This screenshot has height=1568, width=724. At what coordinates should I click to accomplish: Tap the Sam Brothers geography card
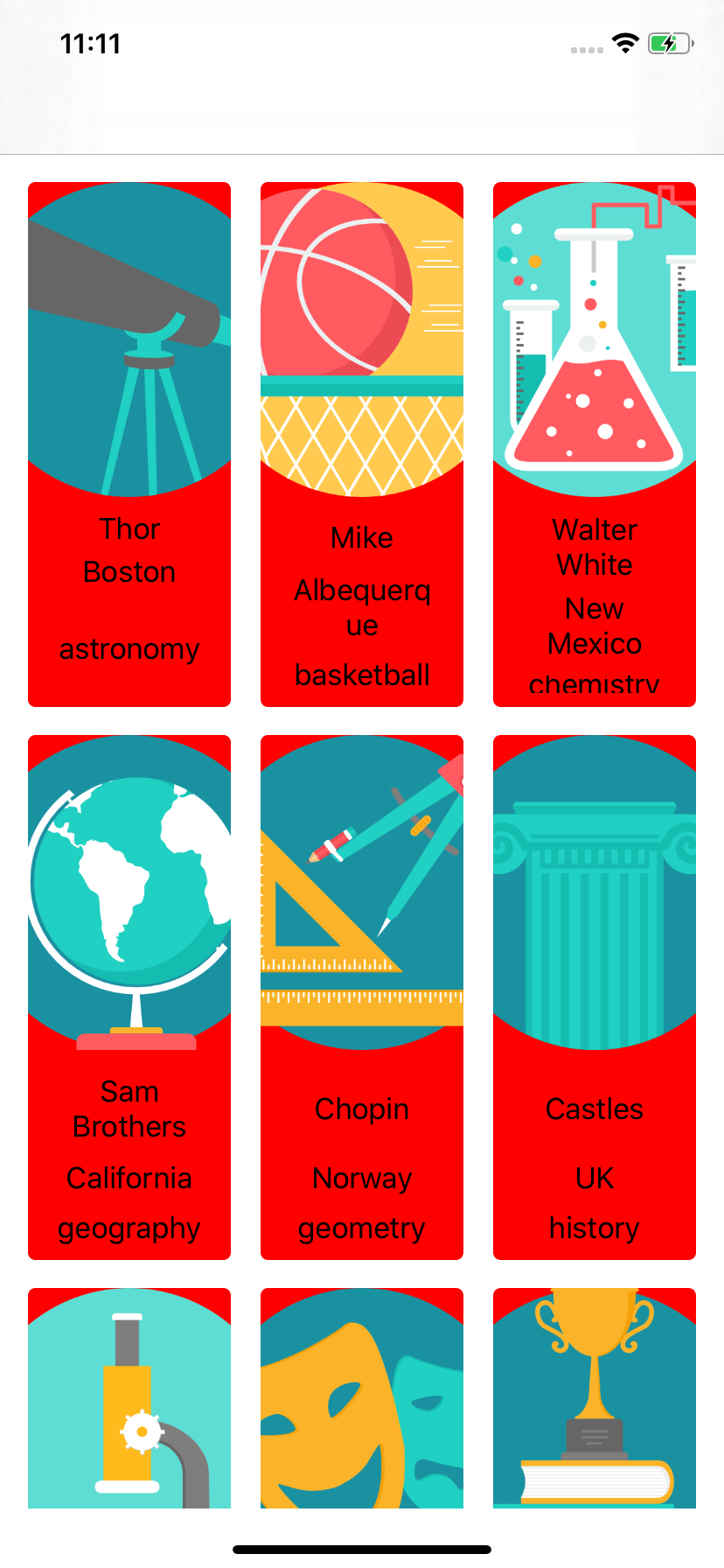[129, 997]
